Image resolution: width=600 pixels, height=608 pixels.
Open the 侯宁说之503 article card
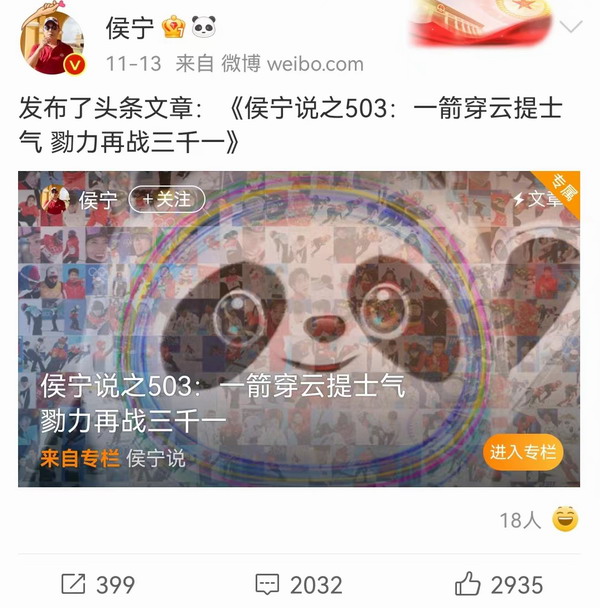[x=298, y=328]
